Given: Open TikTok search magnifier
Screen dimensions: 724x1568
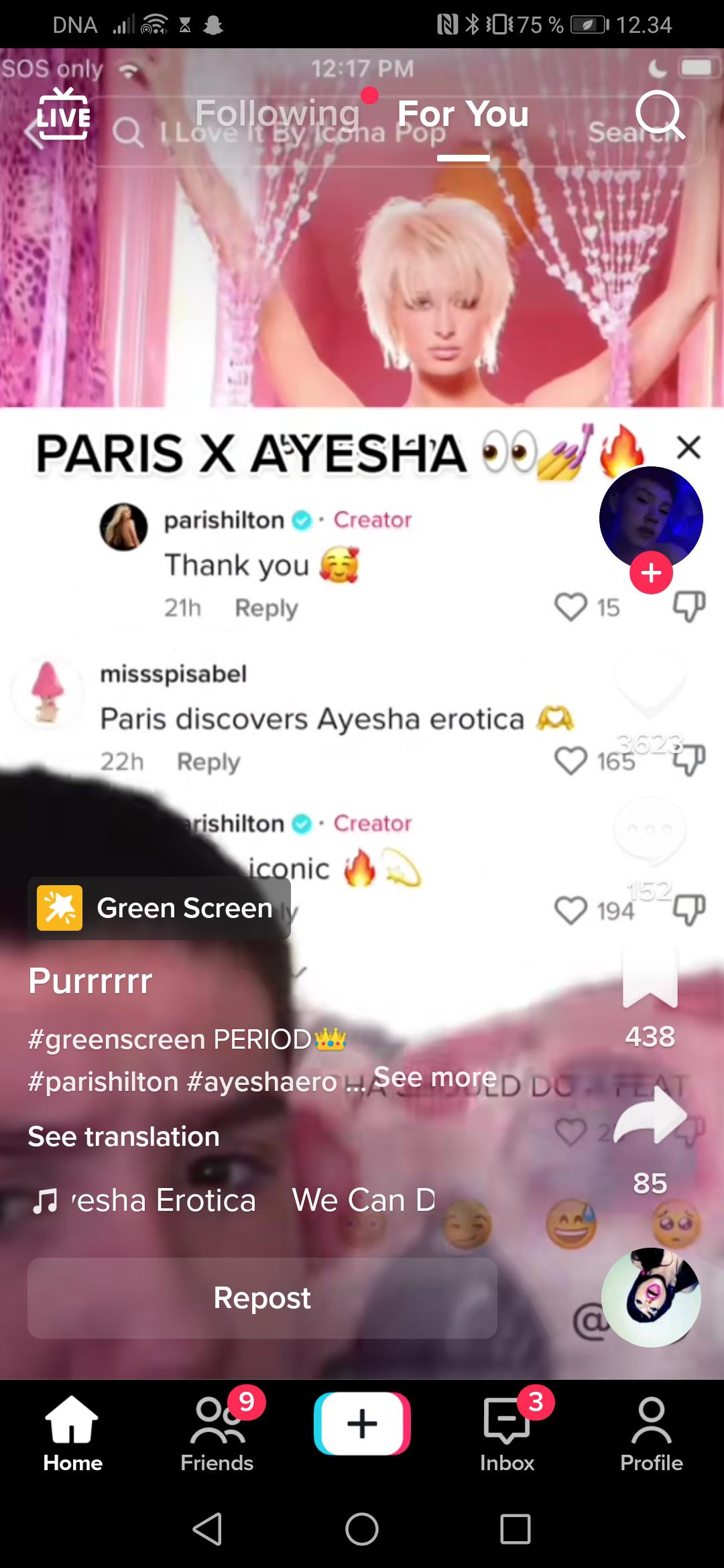Looking at the screenshot, I should pyautogui.click(x=660, y=115).
